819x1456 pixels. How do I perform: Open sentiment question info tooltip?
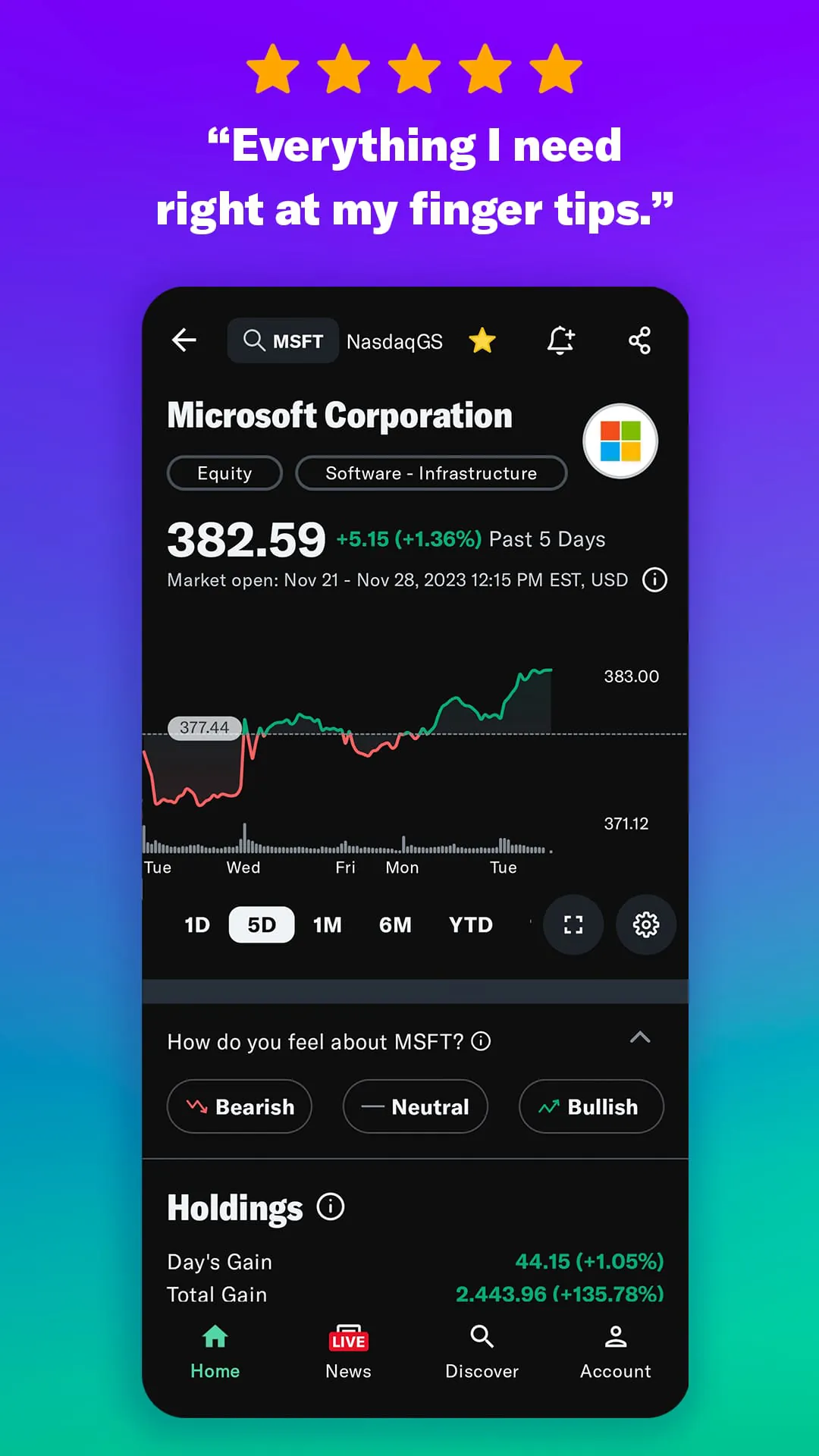(x=481, y=1041)
